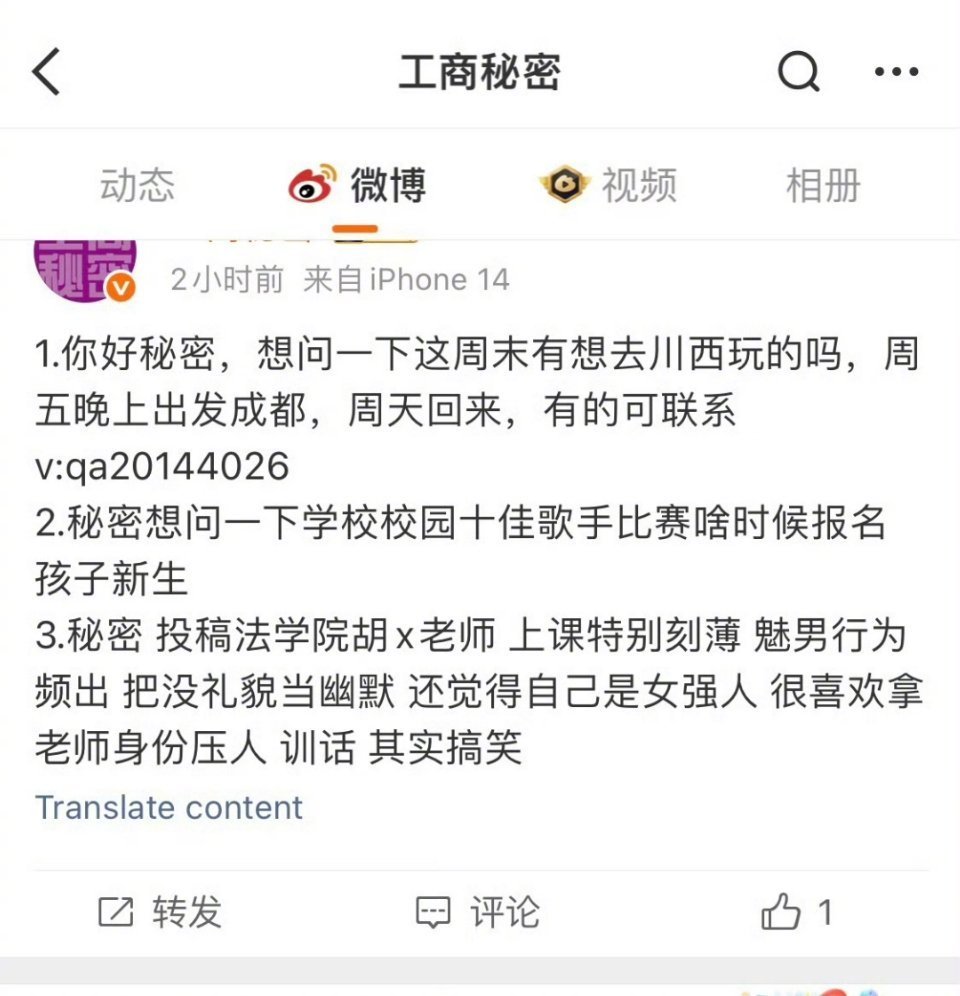Image resolution: width=960 pixels, height=996 pixels.
Task: Tap the like count showing 1
Action: click(x=824, y=911)
